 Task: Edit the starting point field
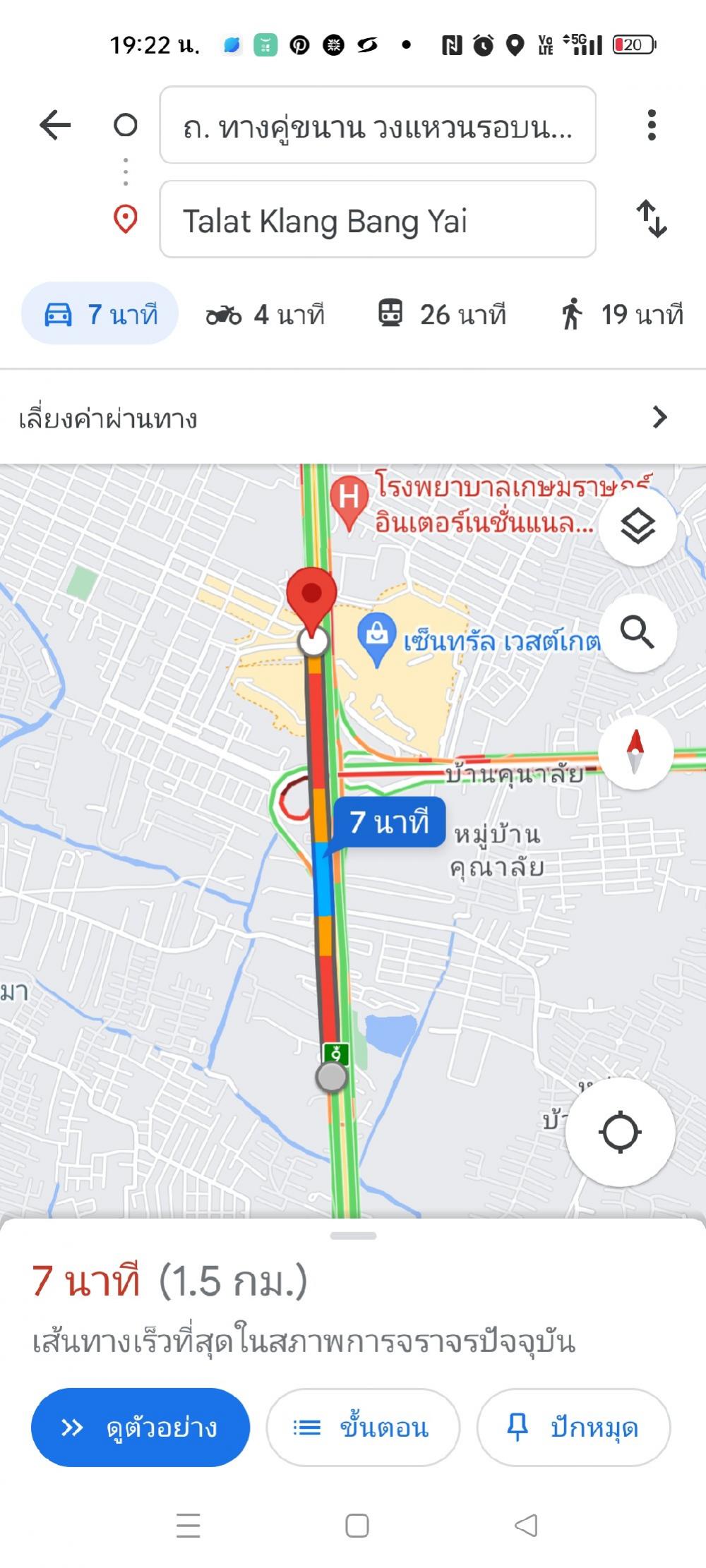click(378, 126)
